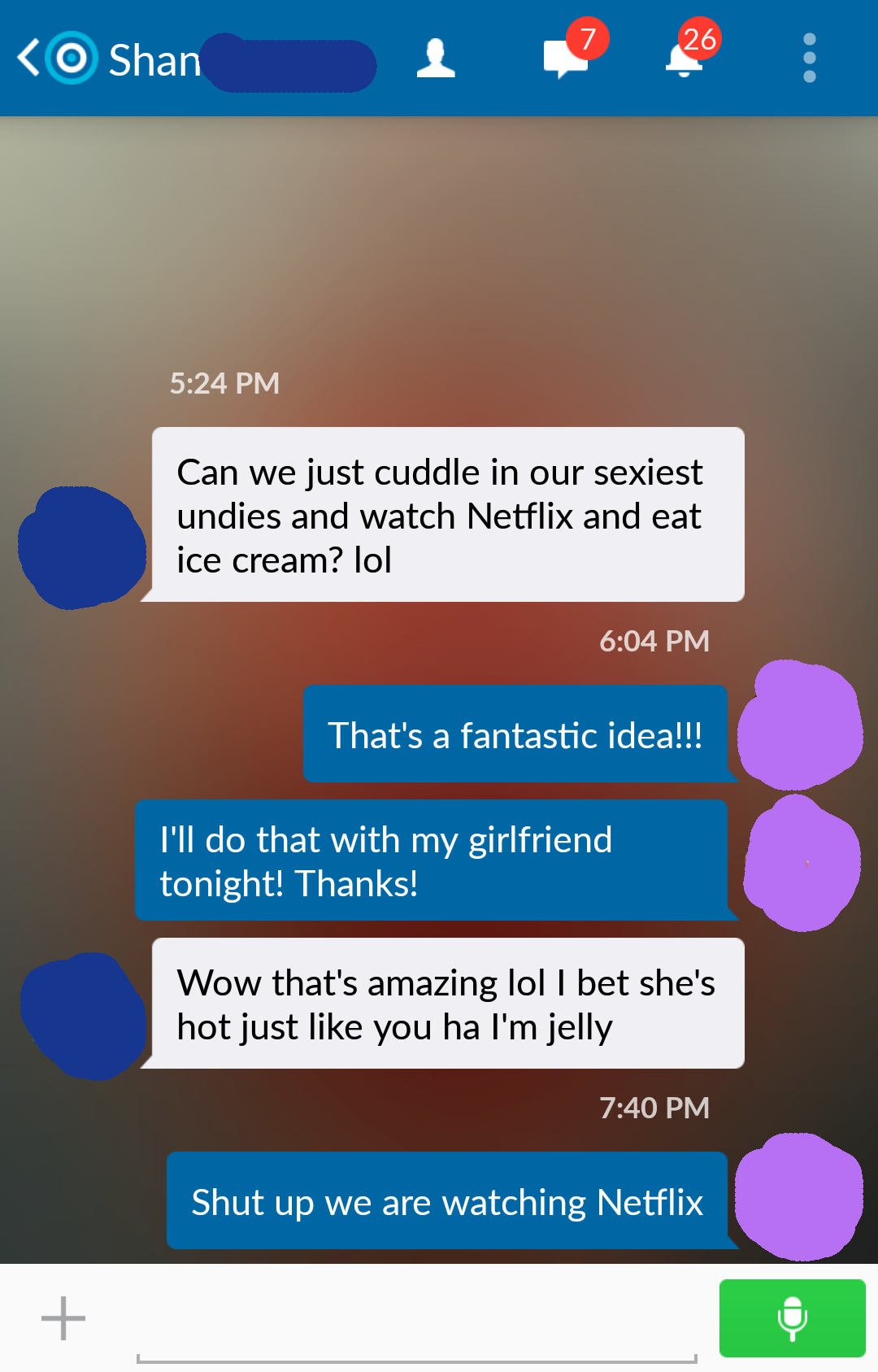This screenshot has height=1372, width=878.
Task: Open the notifications bell
Action: [x=684, y=59]
